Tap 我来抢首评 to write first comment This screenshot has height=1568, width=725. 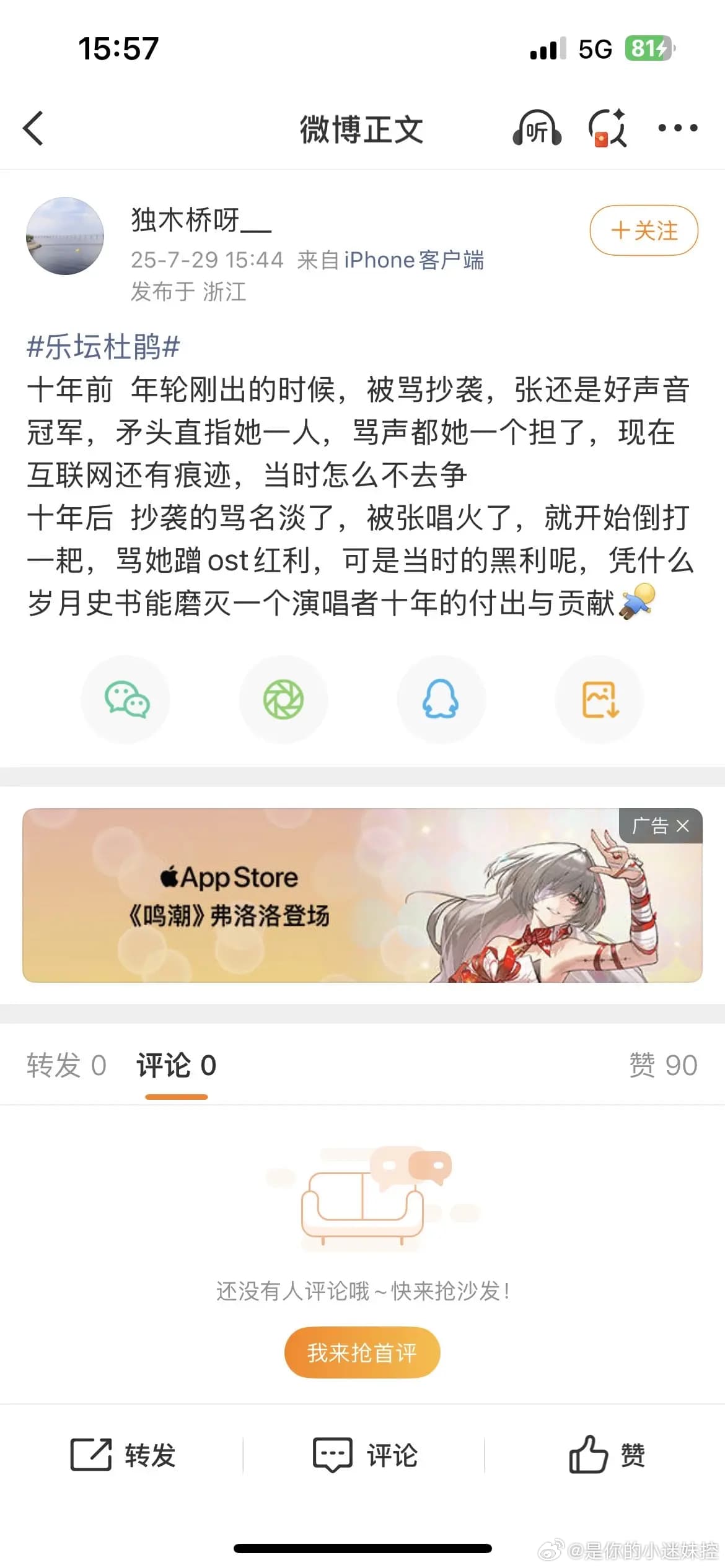[362, 1352]
